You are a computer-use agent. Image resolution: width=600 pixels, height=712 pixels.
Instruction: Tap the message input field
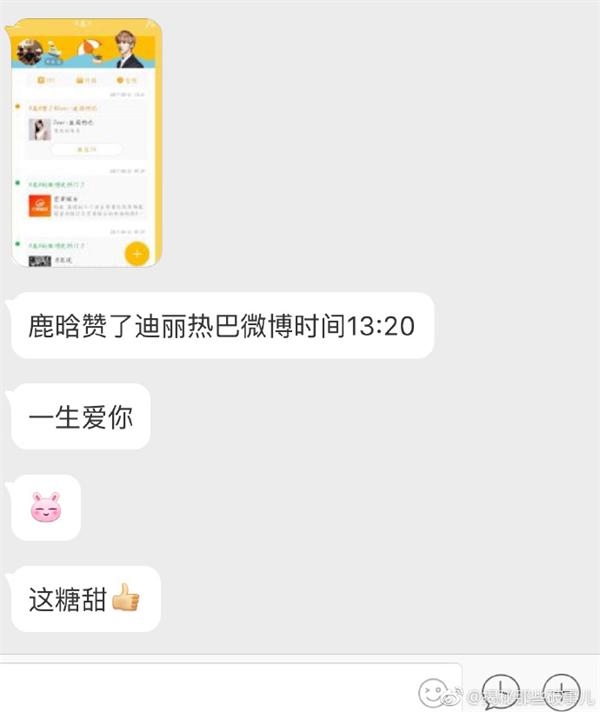click(230, 688)
